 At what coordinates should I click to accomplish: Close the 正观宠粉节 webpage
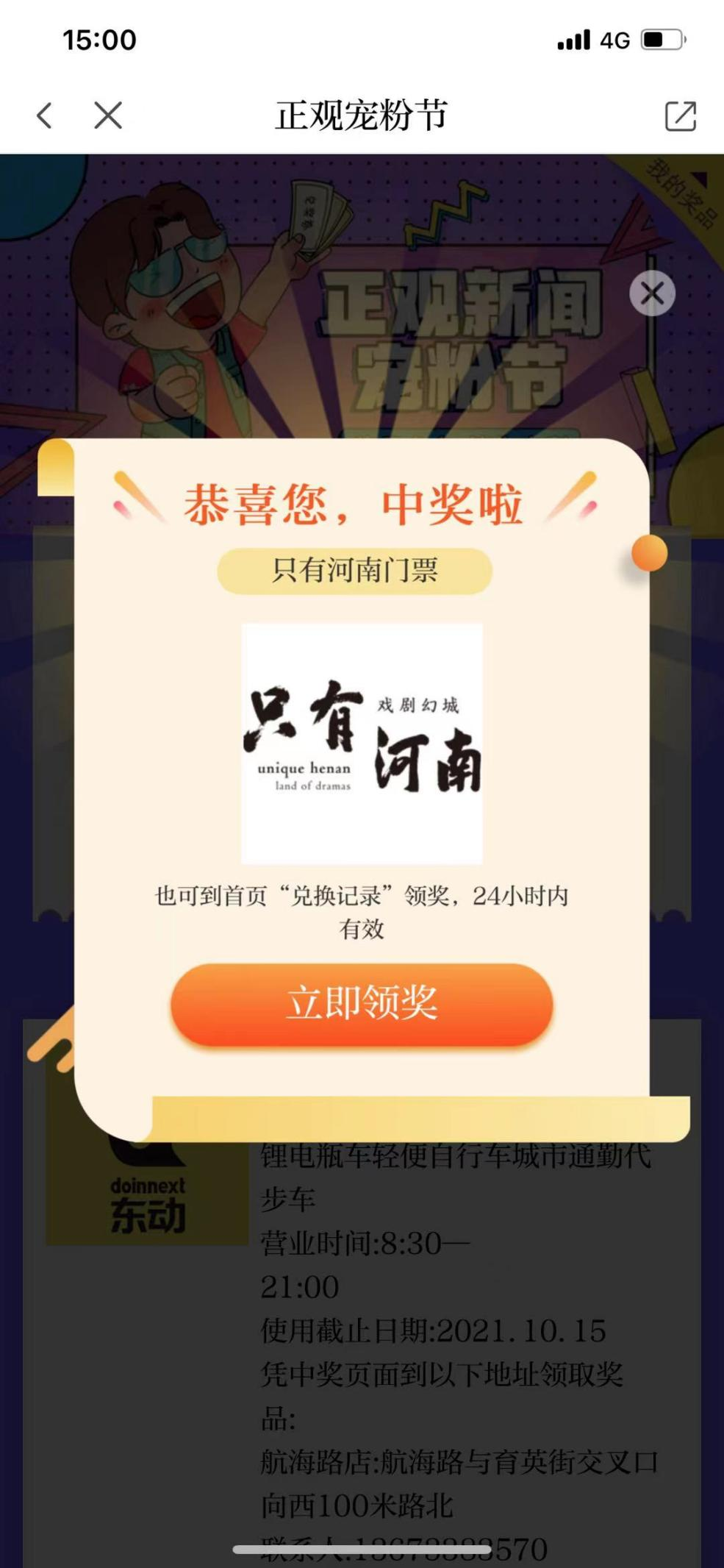click(x=108, y=115)
